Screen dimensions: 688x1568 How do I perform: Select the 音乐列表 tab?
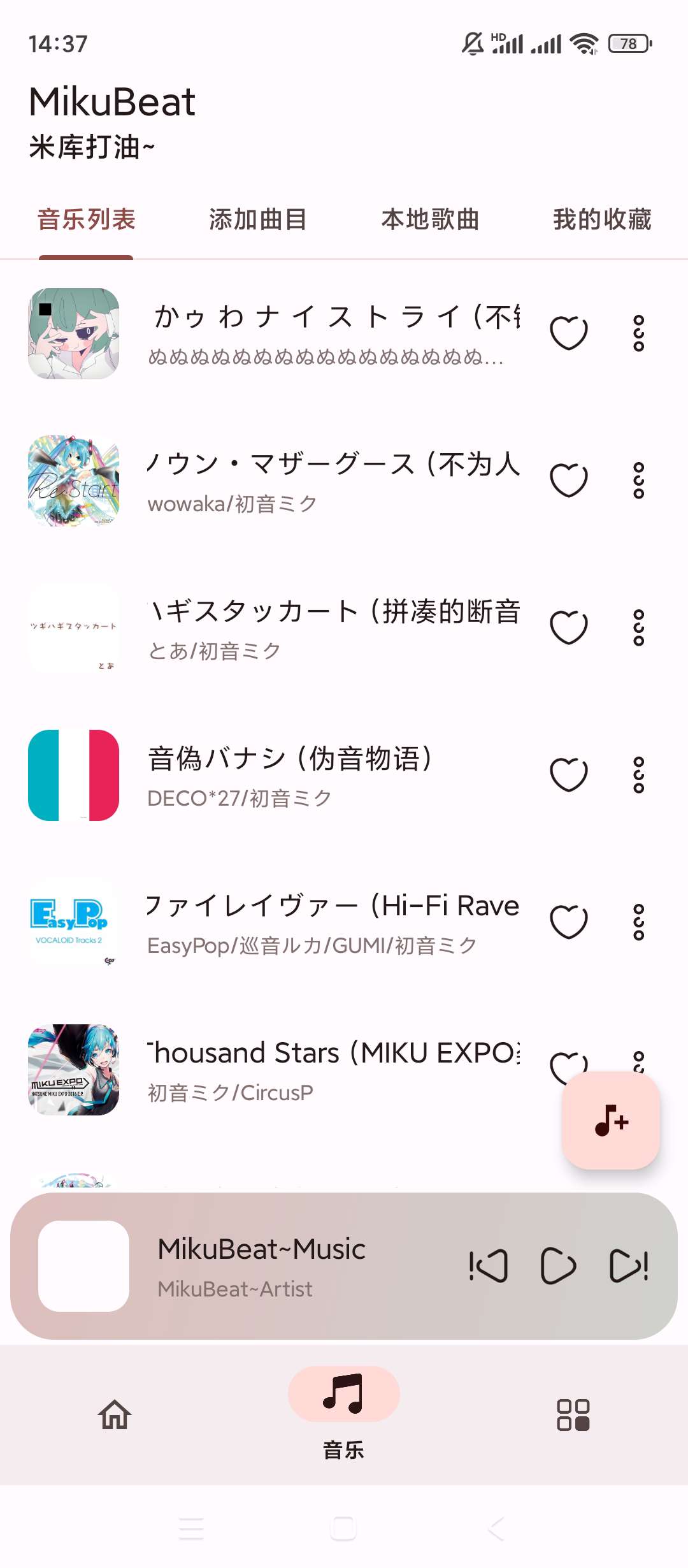tap(86, 220)
